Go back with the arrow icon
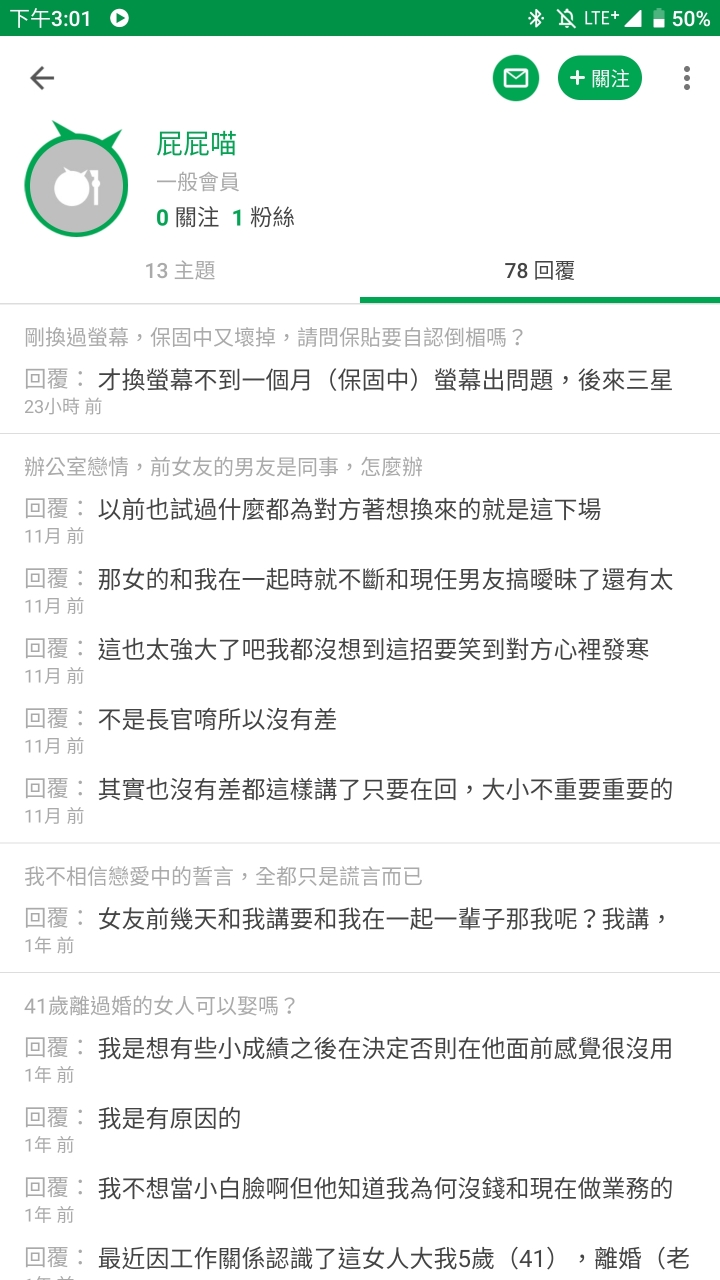 click(x=42, y=78)
